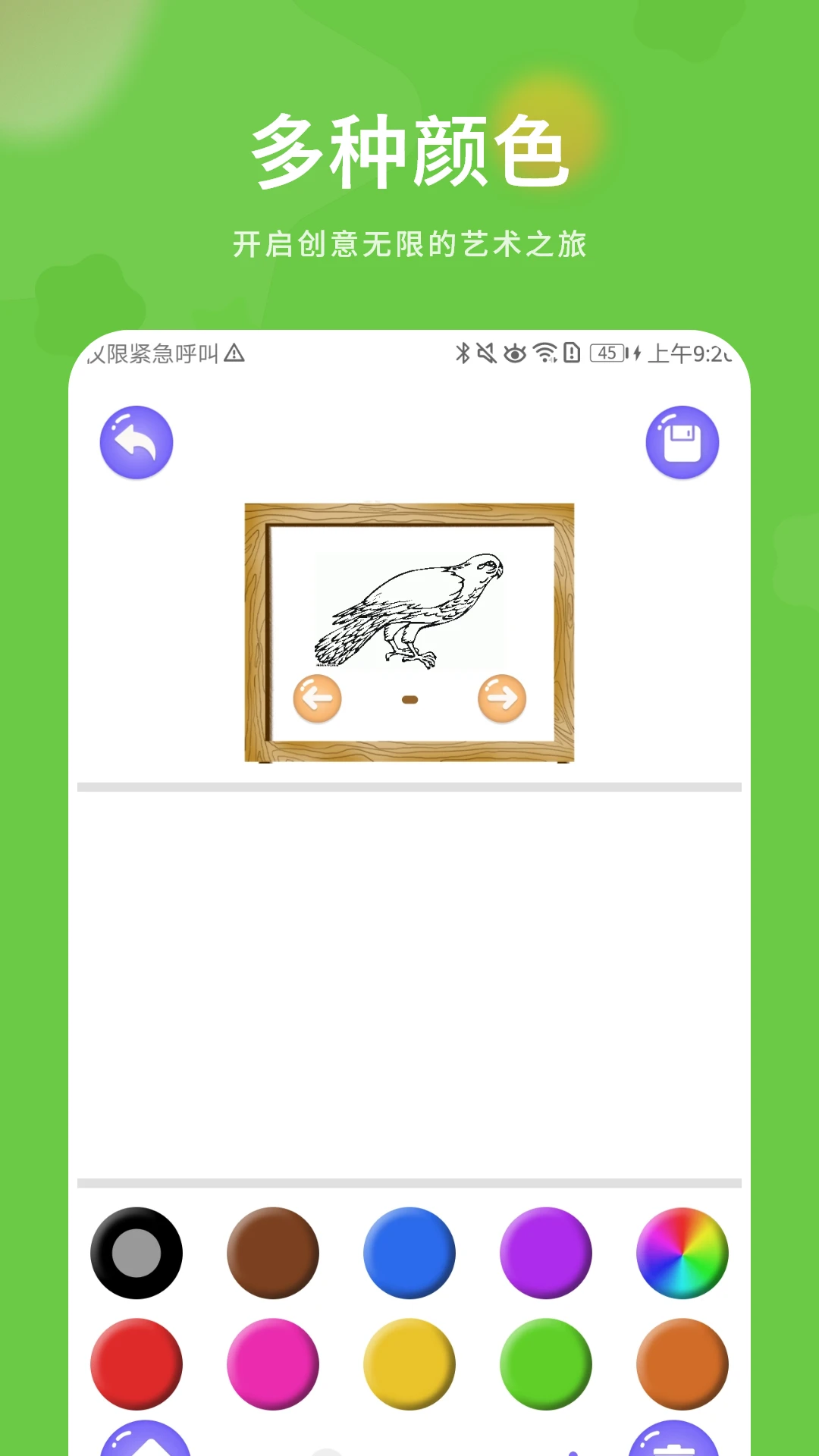This screenshot has width=819, height=1456.
Task: Select the black color swatch
Action: pos(136,1253)
